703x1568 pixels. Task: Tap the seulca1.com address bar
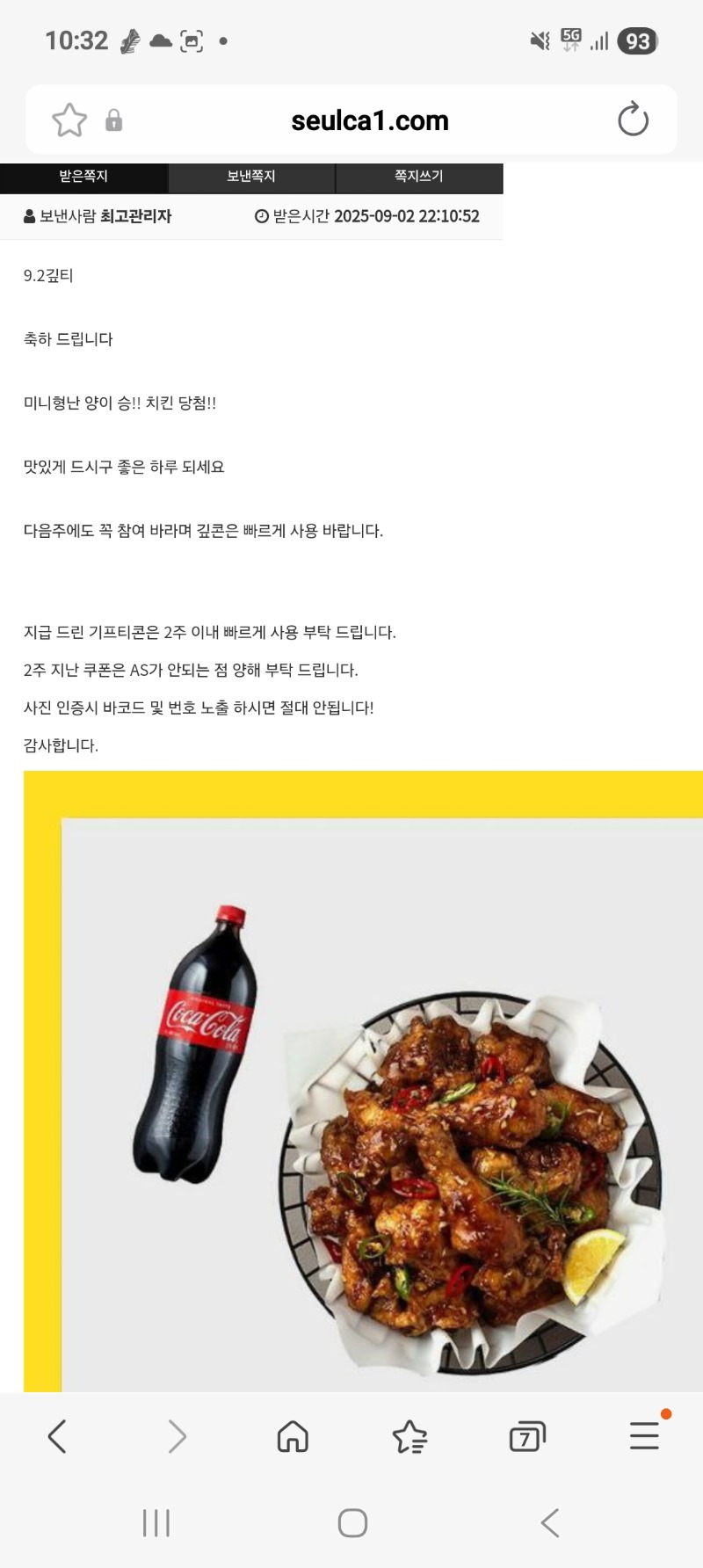[x=369, y=120]
